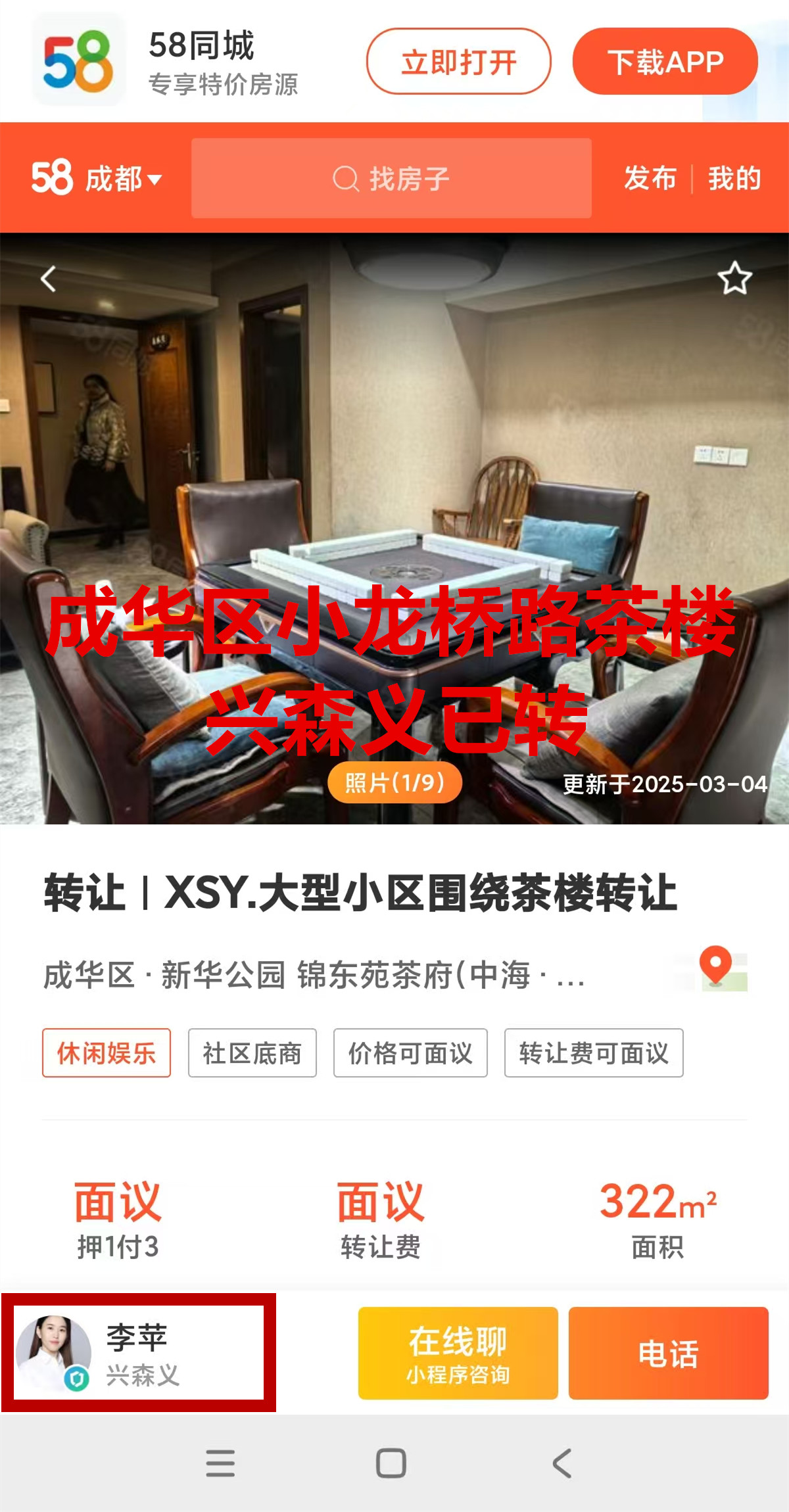This screenshot has height=1512, width=789.
Task: View the listing location on map
Action: (717, 968)
